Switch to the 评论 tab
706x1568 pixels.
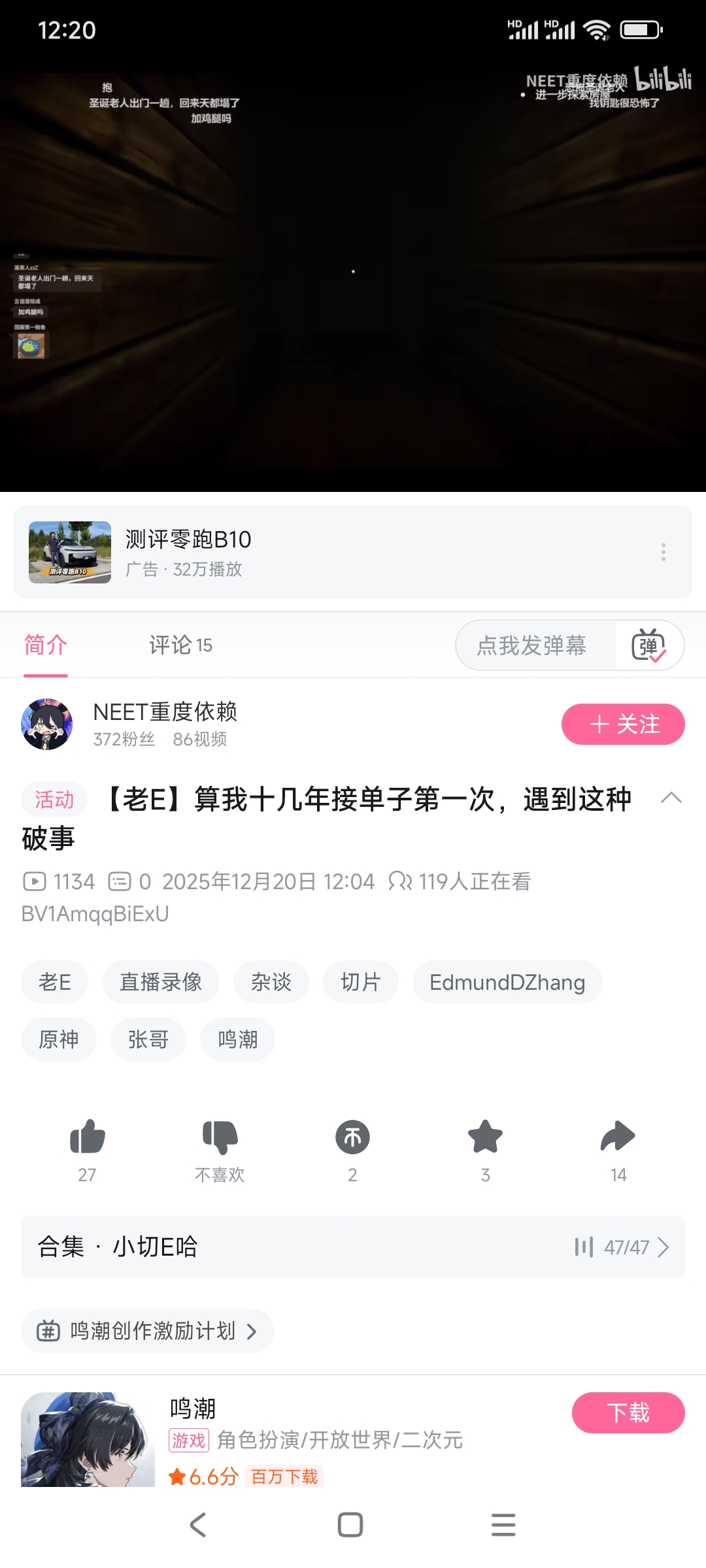coord(180,645)
